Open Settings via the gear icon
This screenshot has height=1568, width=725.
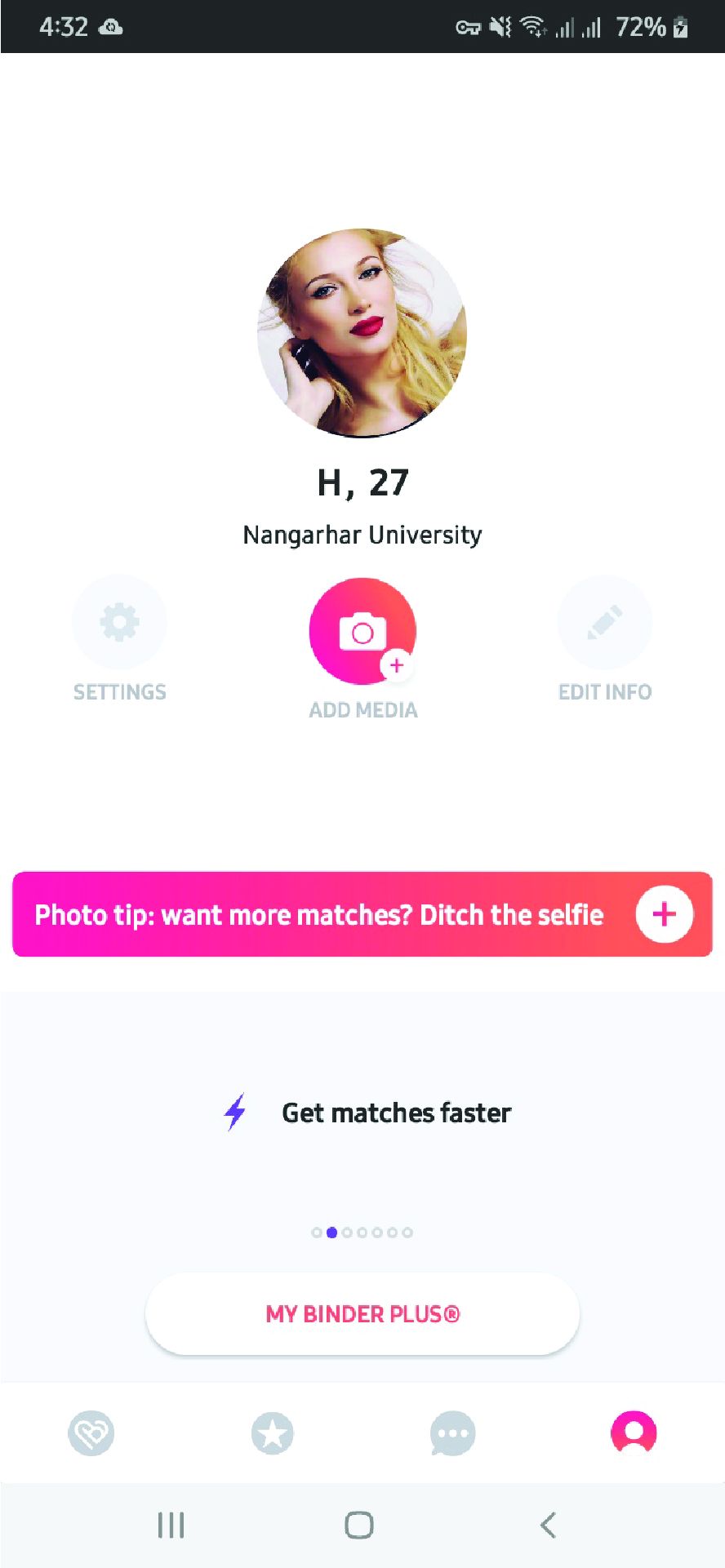119,621
